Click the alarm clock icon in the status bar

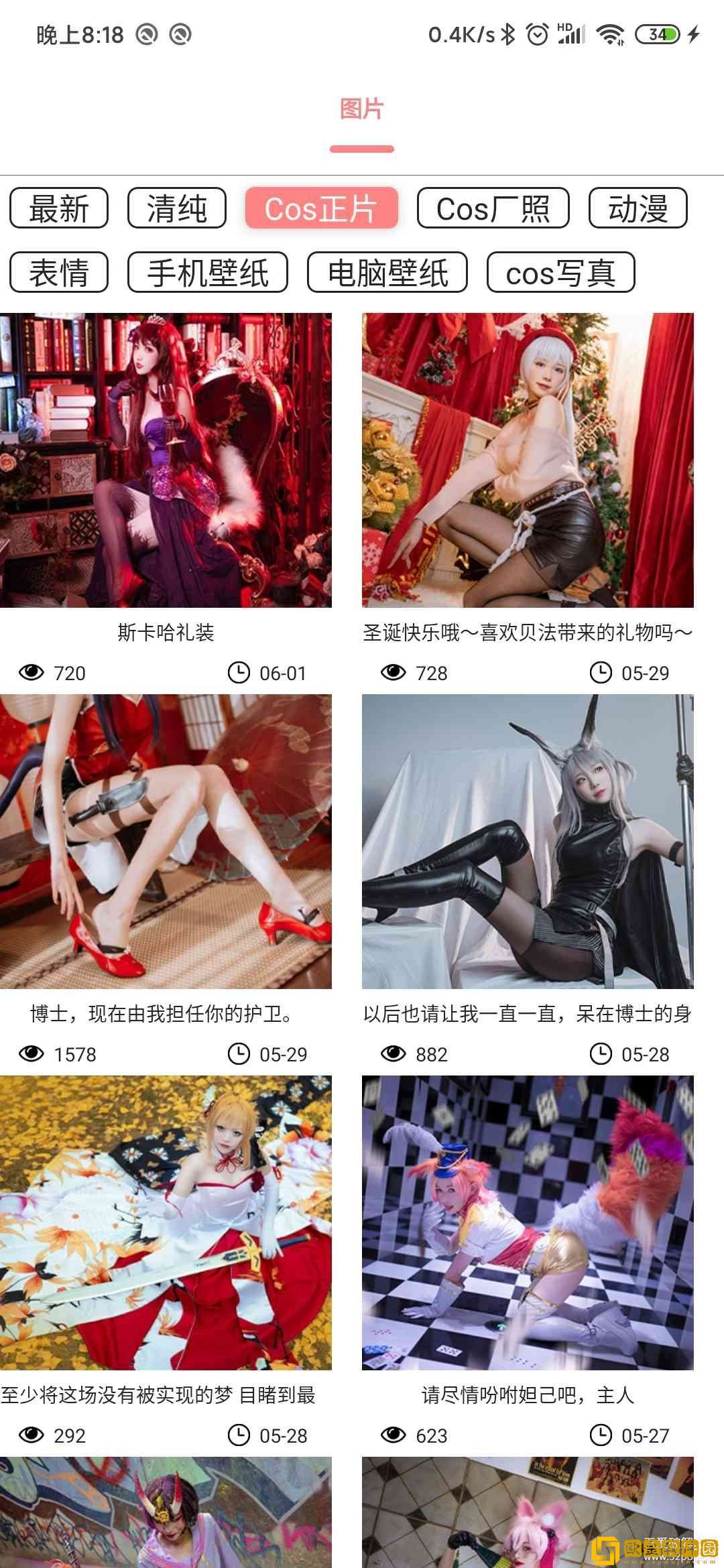[x=536, y=34]
